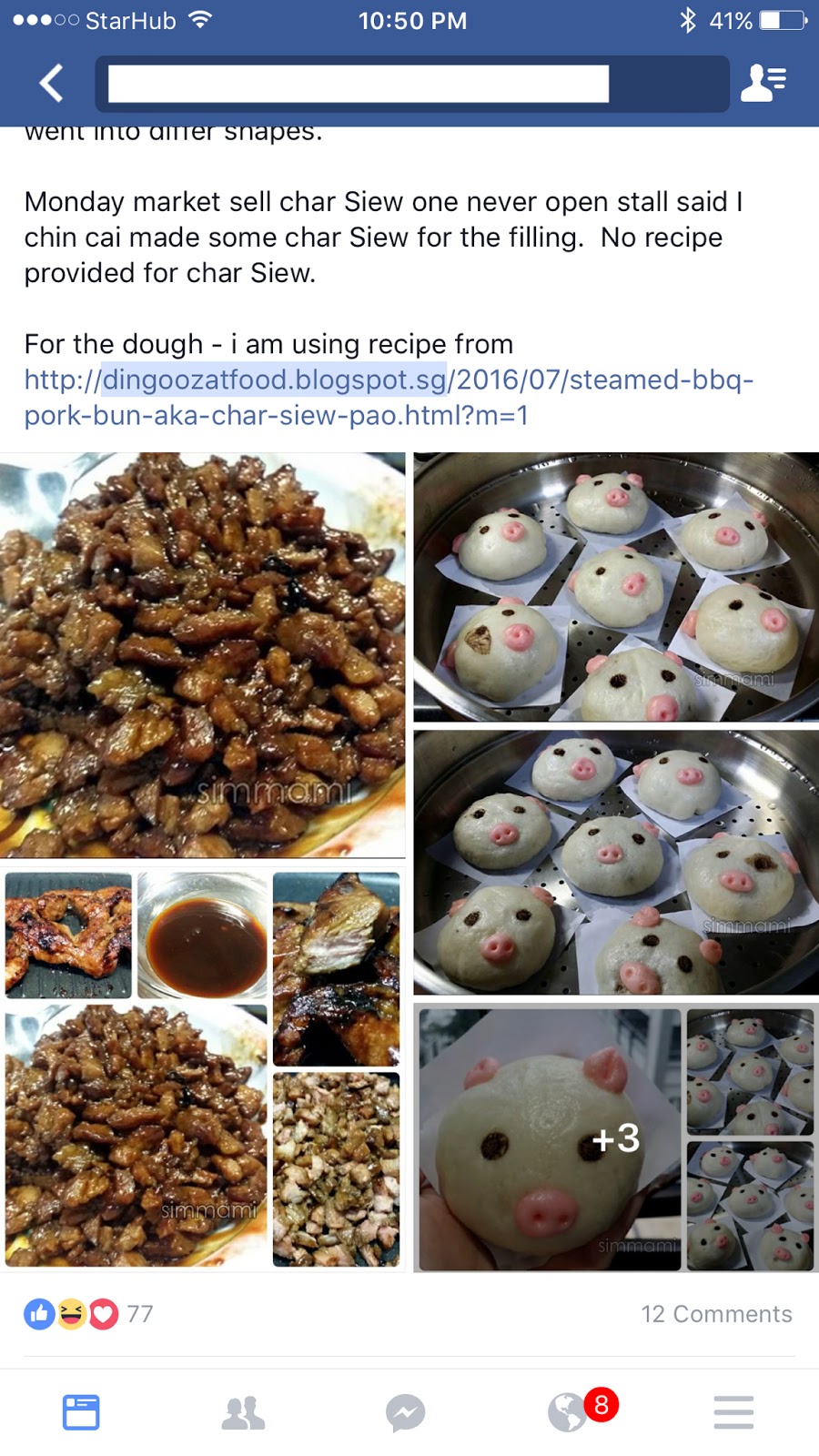819x1456 pixels.
Task: Open the More menu tab
Action: tap(733, 1412)
